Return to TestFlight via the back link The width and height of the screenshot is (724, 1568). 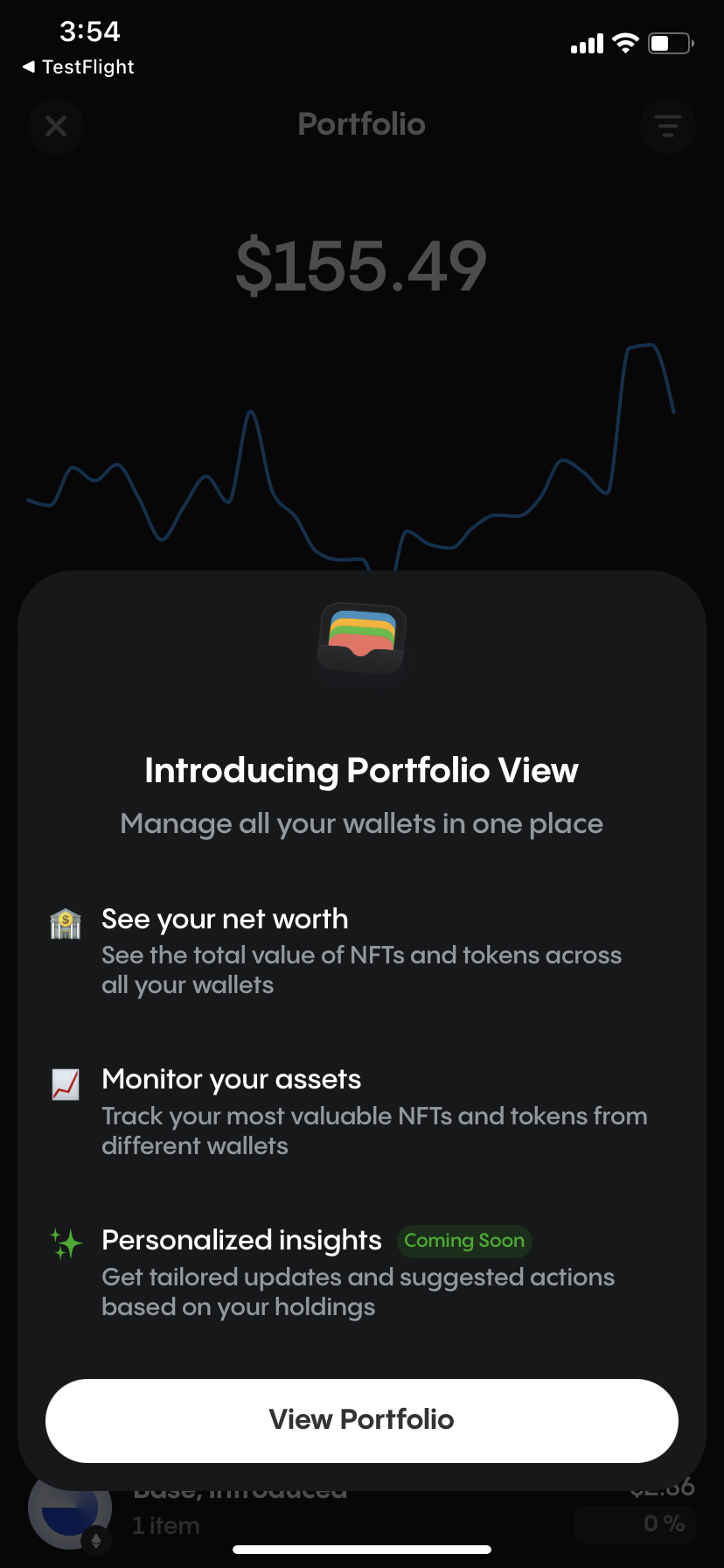click(78, 66)
